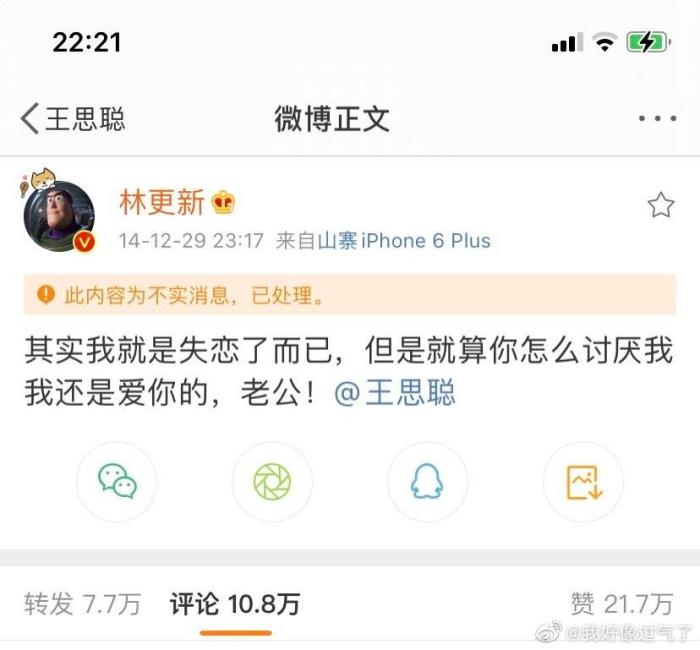700x650 pixels.
Task: Open the 山寨iPhone 6 Plus source link
Action: (403, 241)
